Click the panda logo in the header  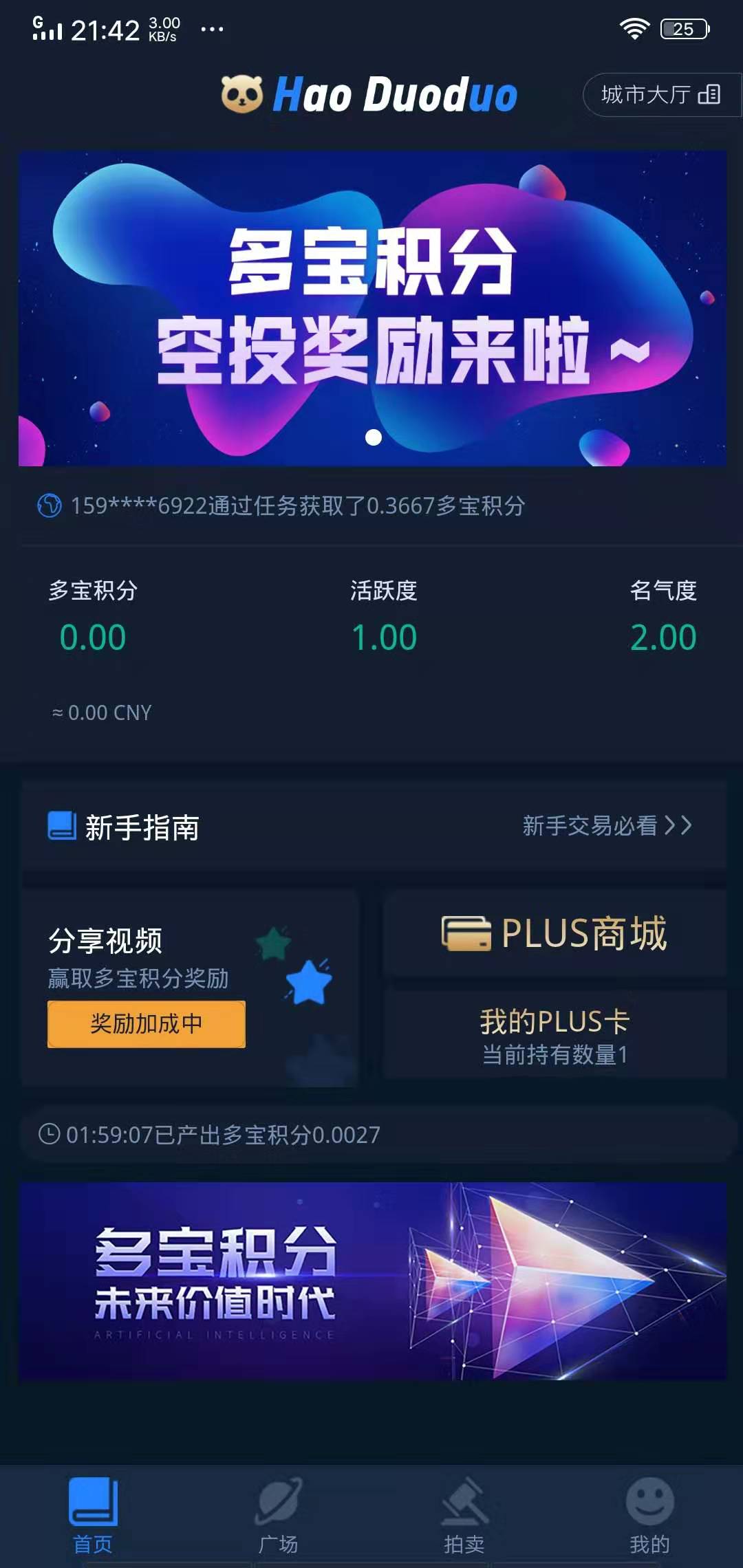[240, 96]
